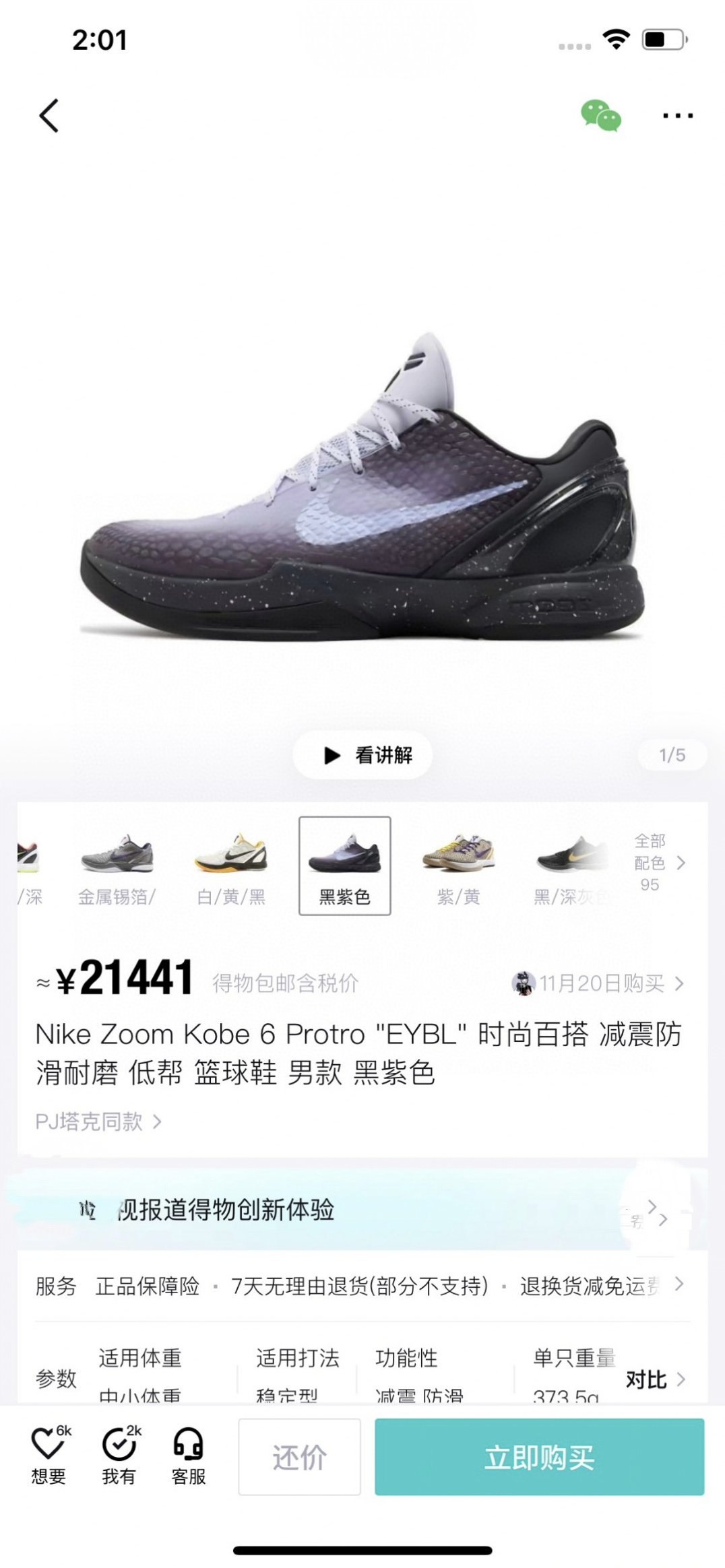The image size is (725, 1568).
Task: Tap 立即购买 to buy now
Action: pos(539,1457)
